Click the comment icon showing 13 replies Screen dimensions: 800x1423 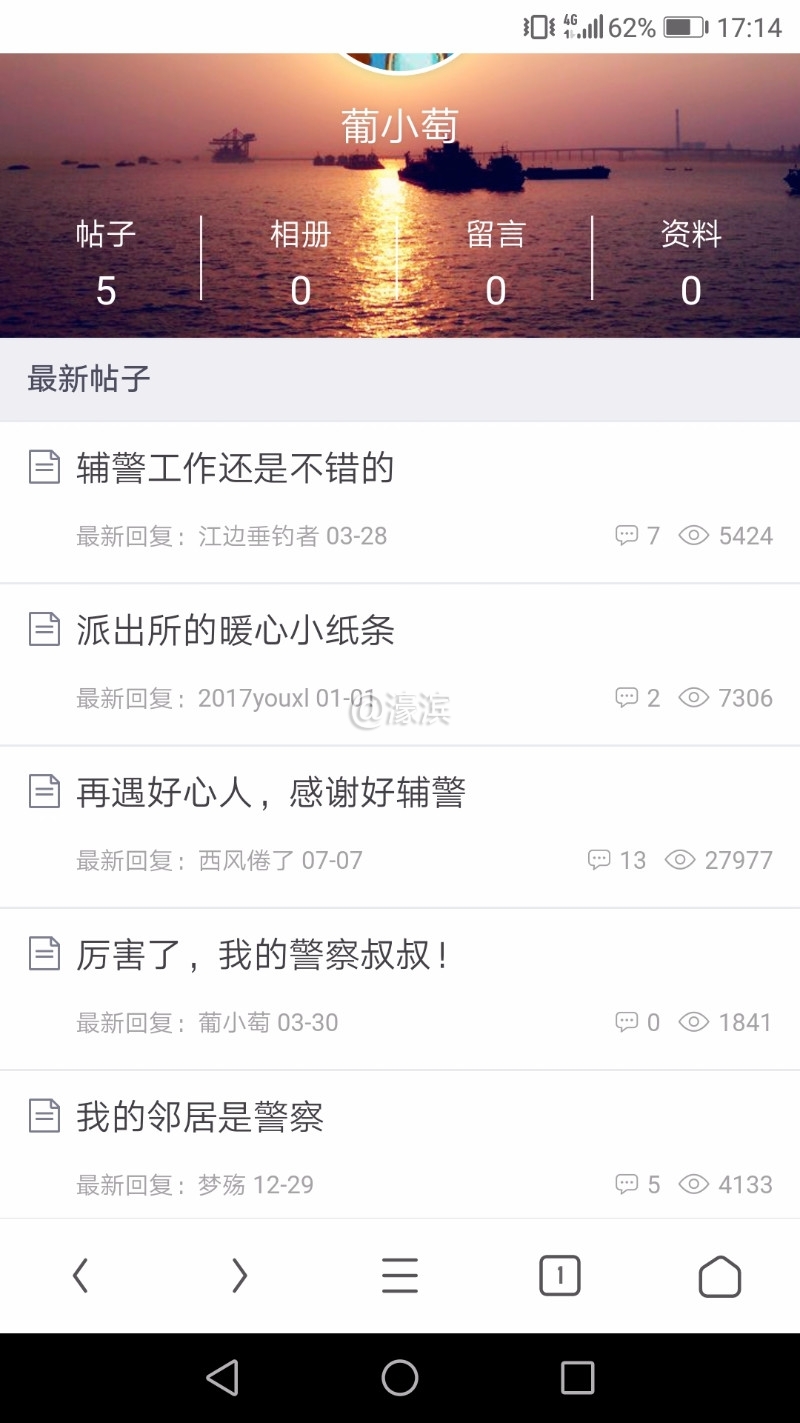pyautogui.click(x=599, y=860)
